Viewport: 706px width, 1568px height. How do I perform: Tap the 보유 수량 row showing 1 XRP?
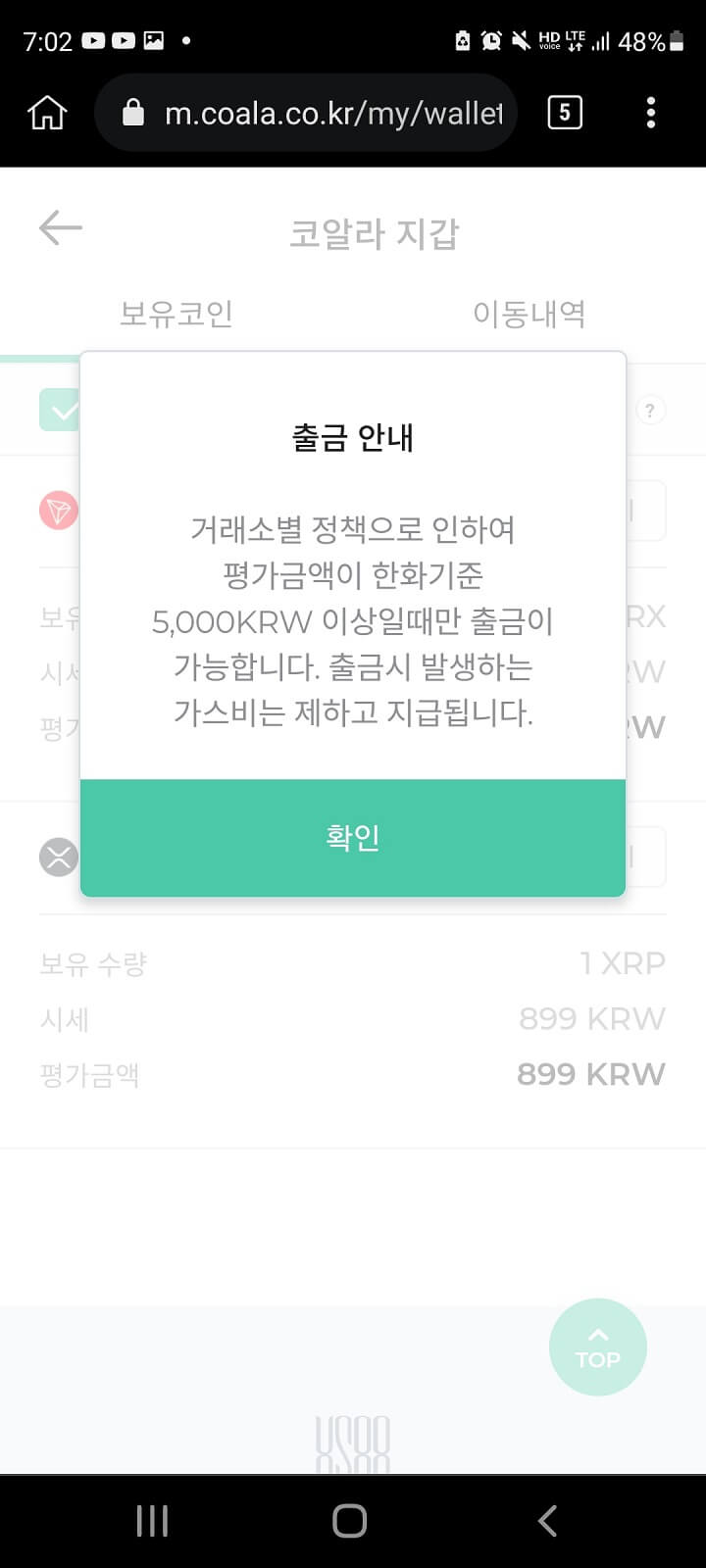coord(353,963)
